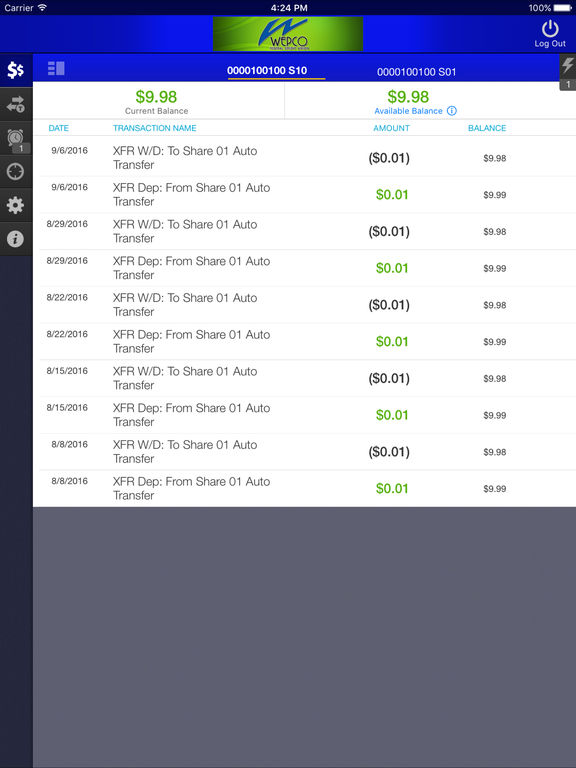Select the 0000100100 S10 account tab
Viewport: 576px width, 768px height.
267,71
